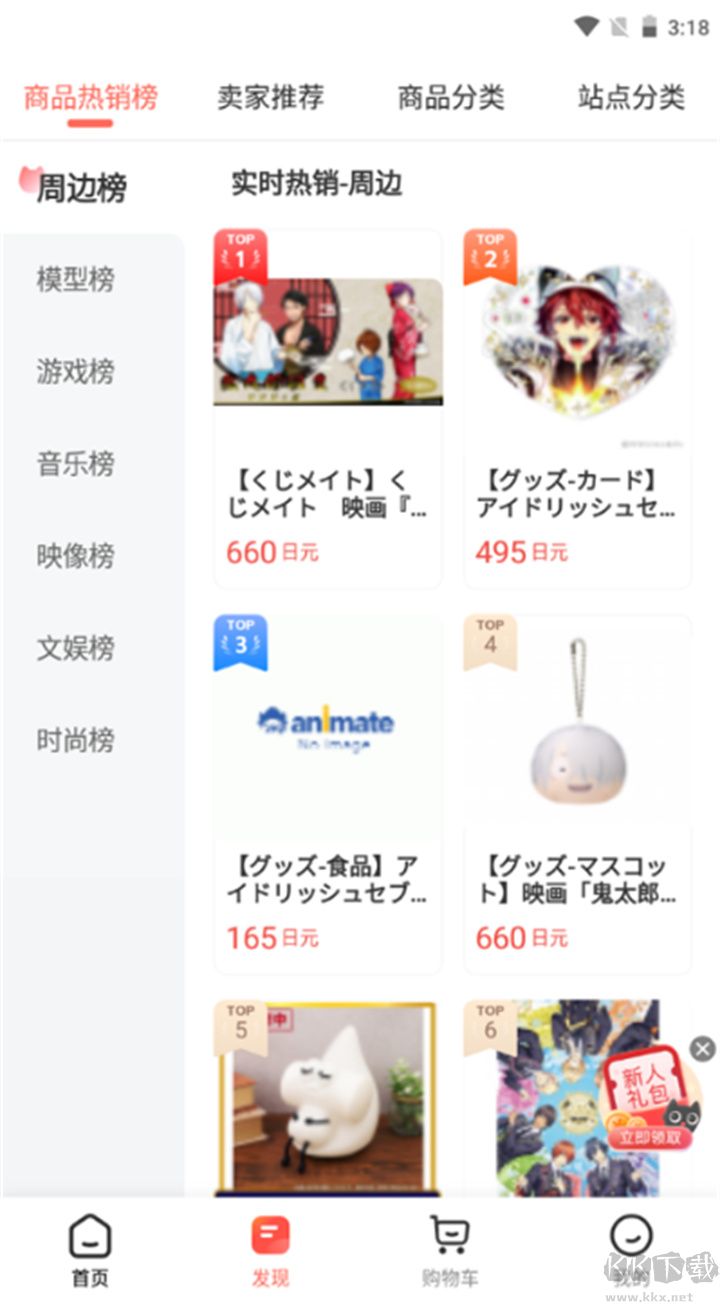Select the 音乐榜 sidebar category
This screenshot has height=1304, width=720.
click(x=73, y=463)
